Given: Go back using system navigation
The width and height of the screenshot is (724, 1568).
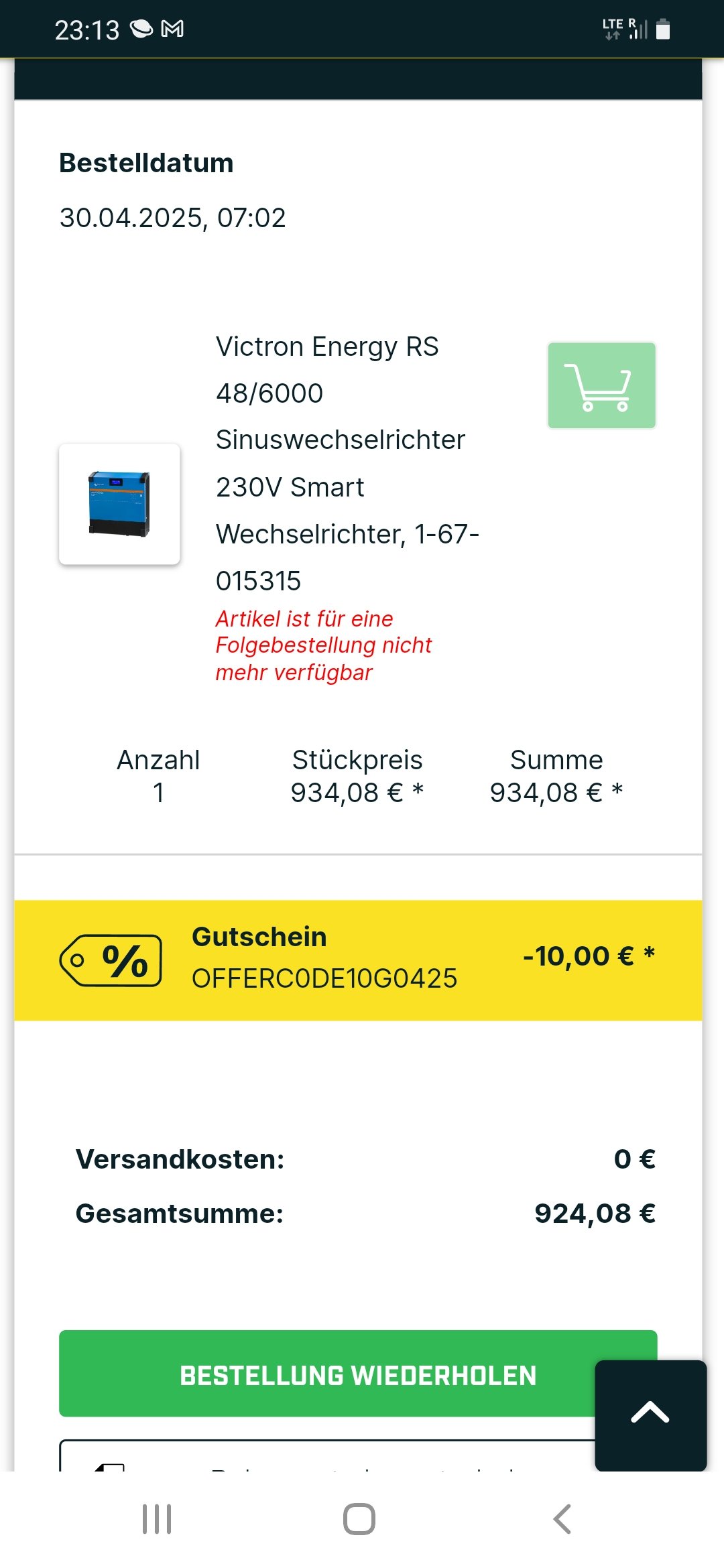Looking at the screenshot, I should coord(562,1518).
